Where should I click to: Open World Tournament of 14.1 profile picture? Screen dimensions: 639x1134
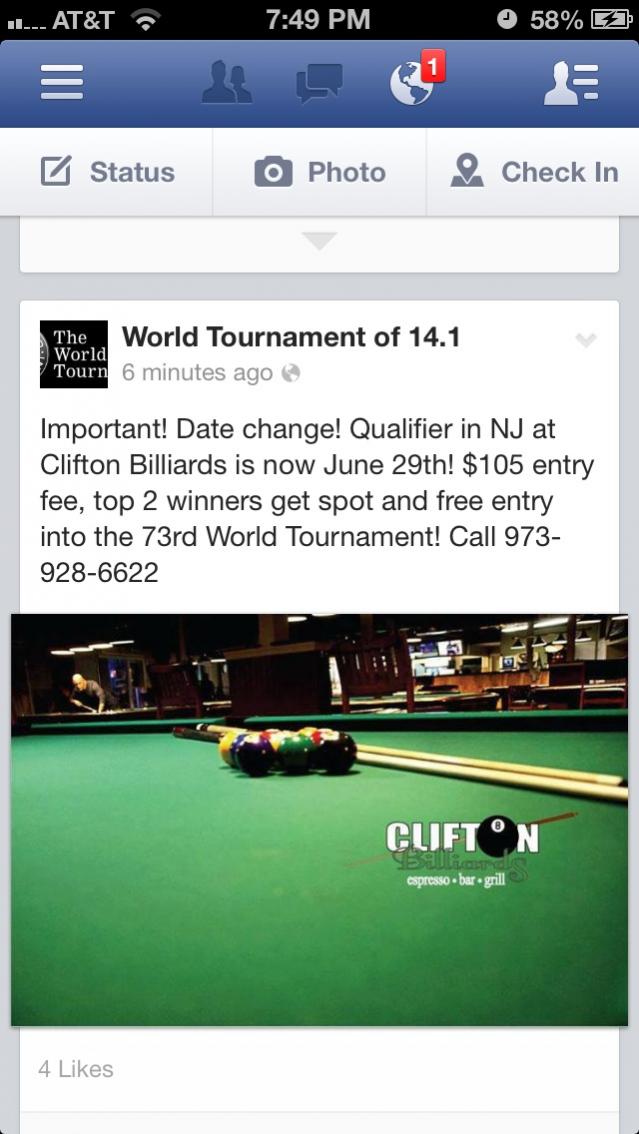[73, 354]
